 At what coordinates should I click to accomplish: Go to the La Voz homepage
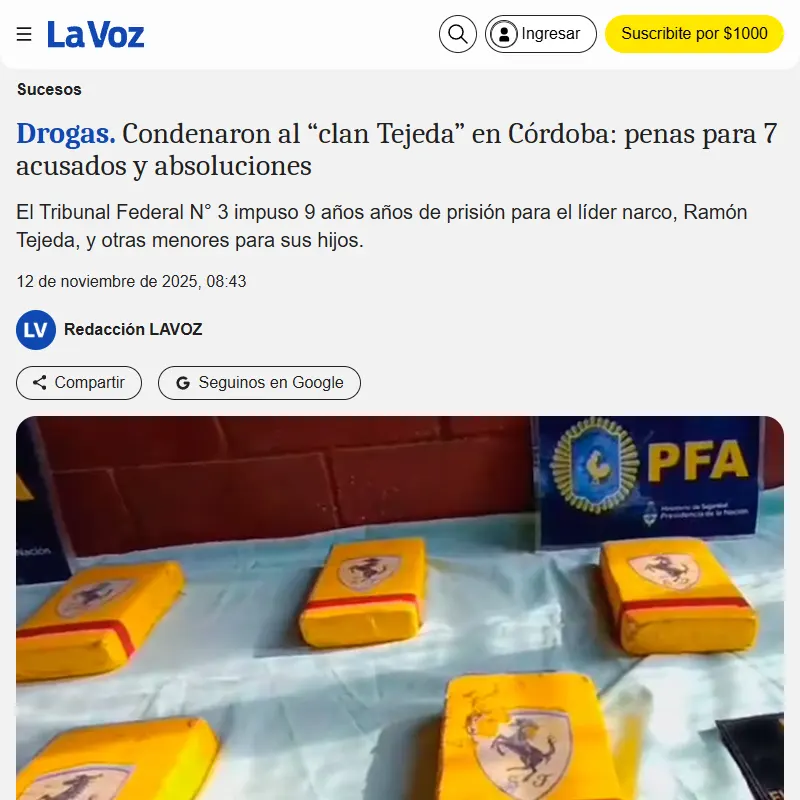[x=96, y=34]
